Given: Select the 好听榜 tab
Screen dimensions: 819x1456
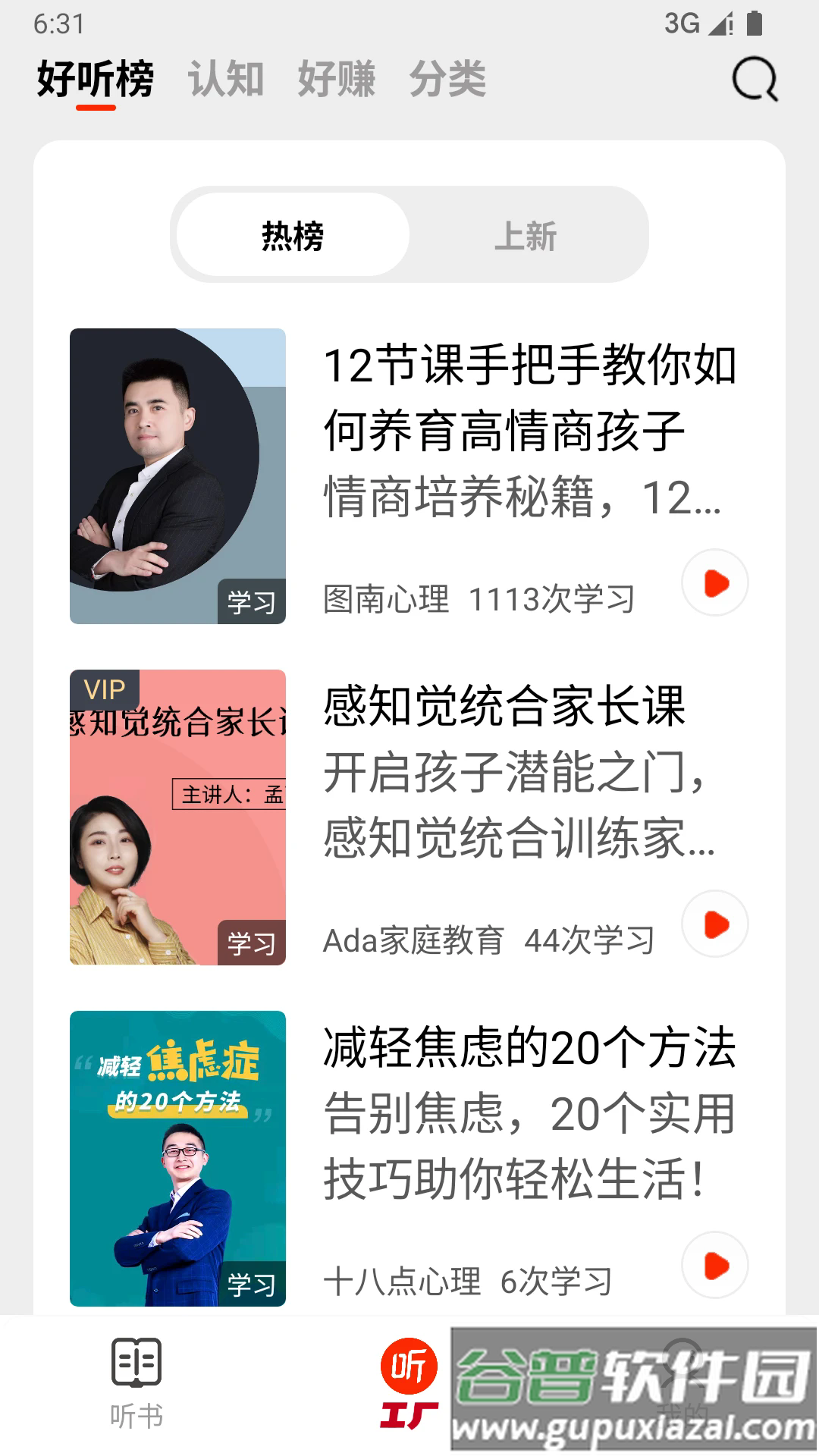Looking at the screenshot, I should (x=96, y=79).
